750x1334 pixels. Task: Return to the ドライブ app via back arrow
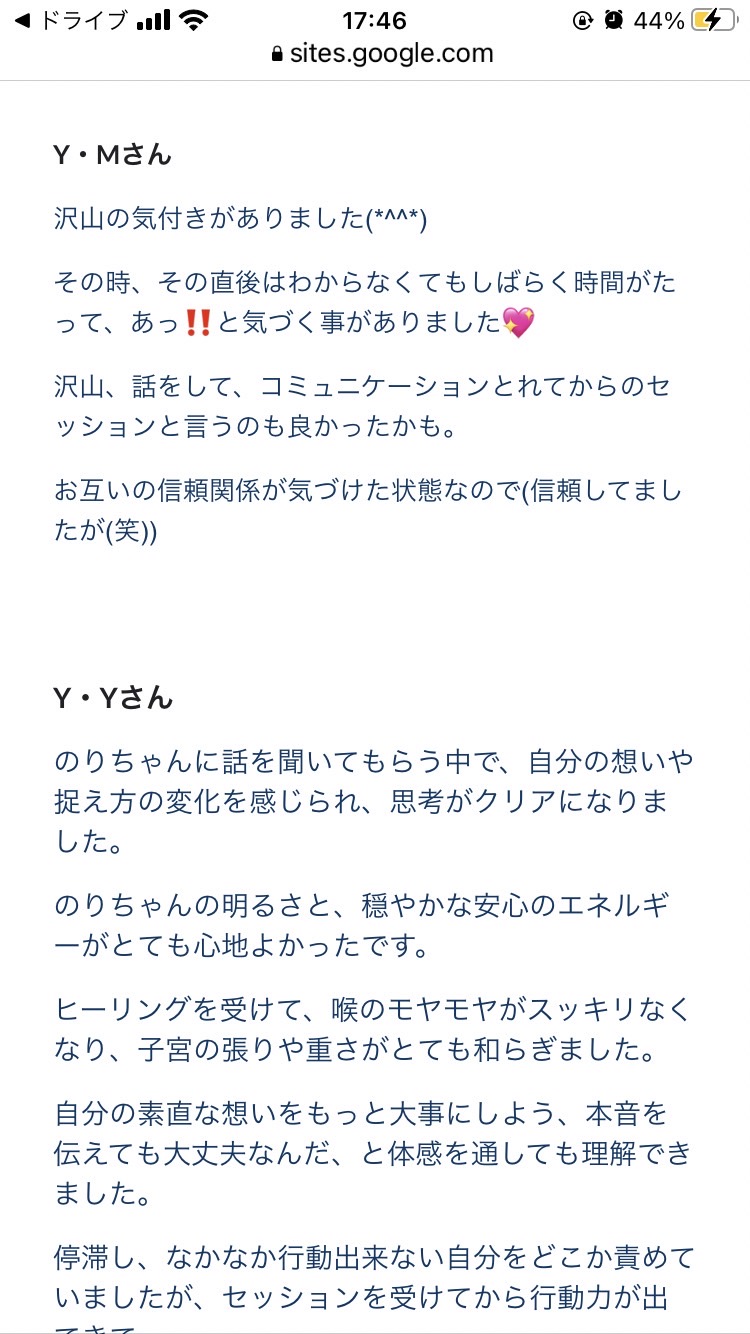[x=70, y=20]
